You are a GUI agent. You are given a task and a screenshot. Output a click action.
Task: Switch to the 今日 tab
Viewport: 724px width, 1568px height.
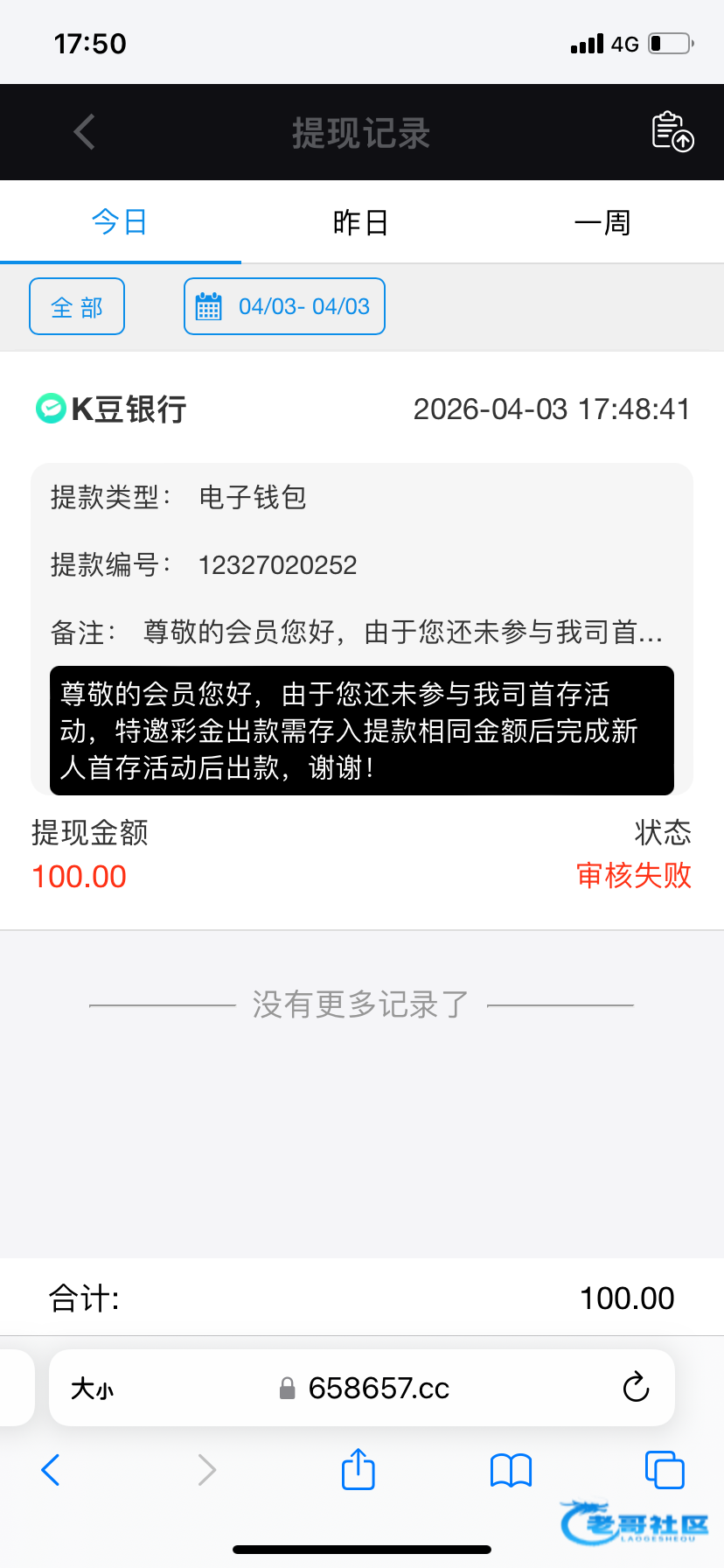[120, 222]
